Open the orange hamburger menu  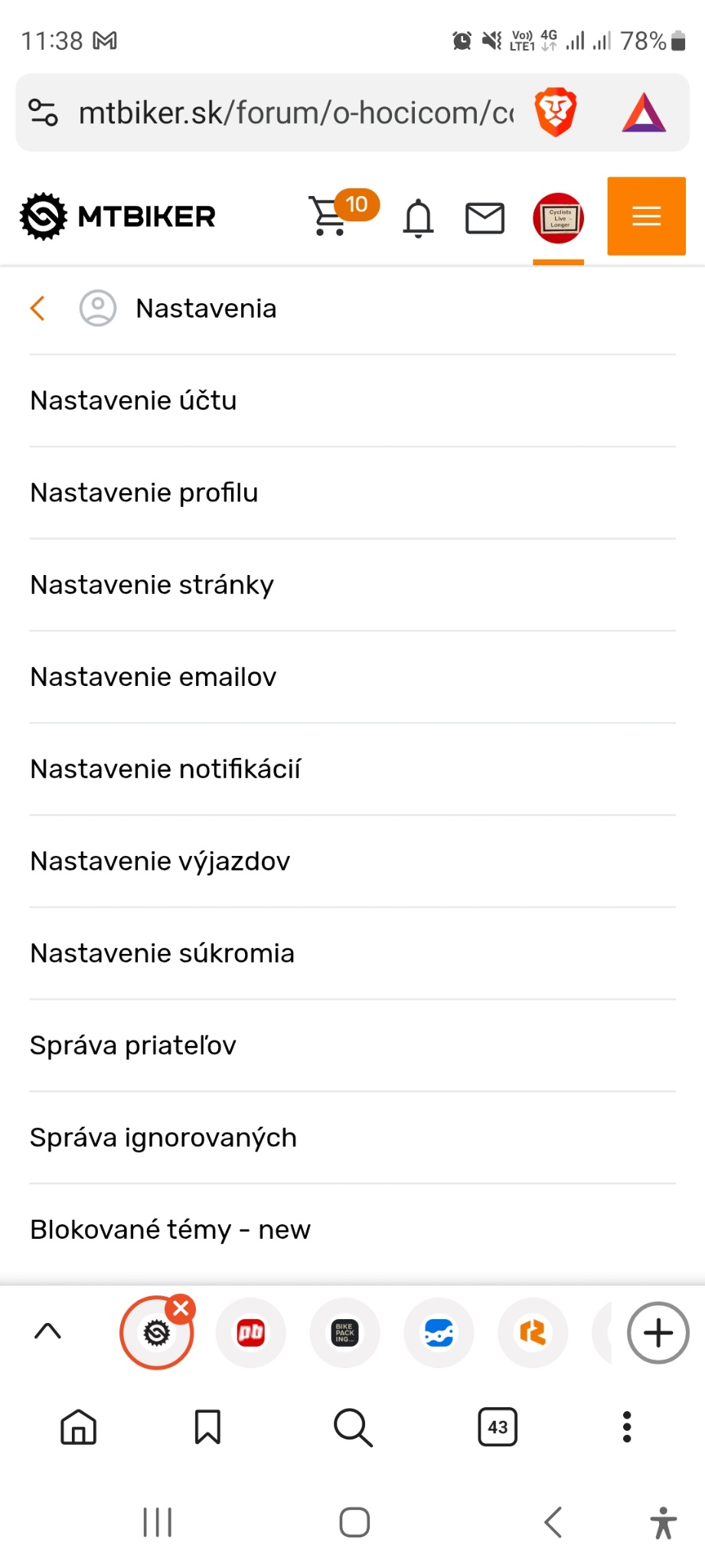(646, 216)
